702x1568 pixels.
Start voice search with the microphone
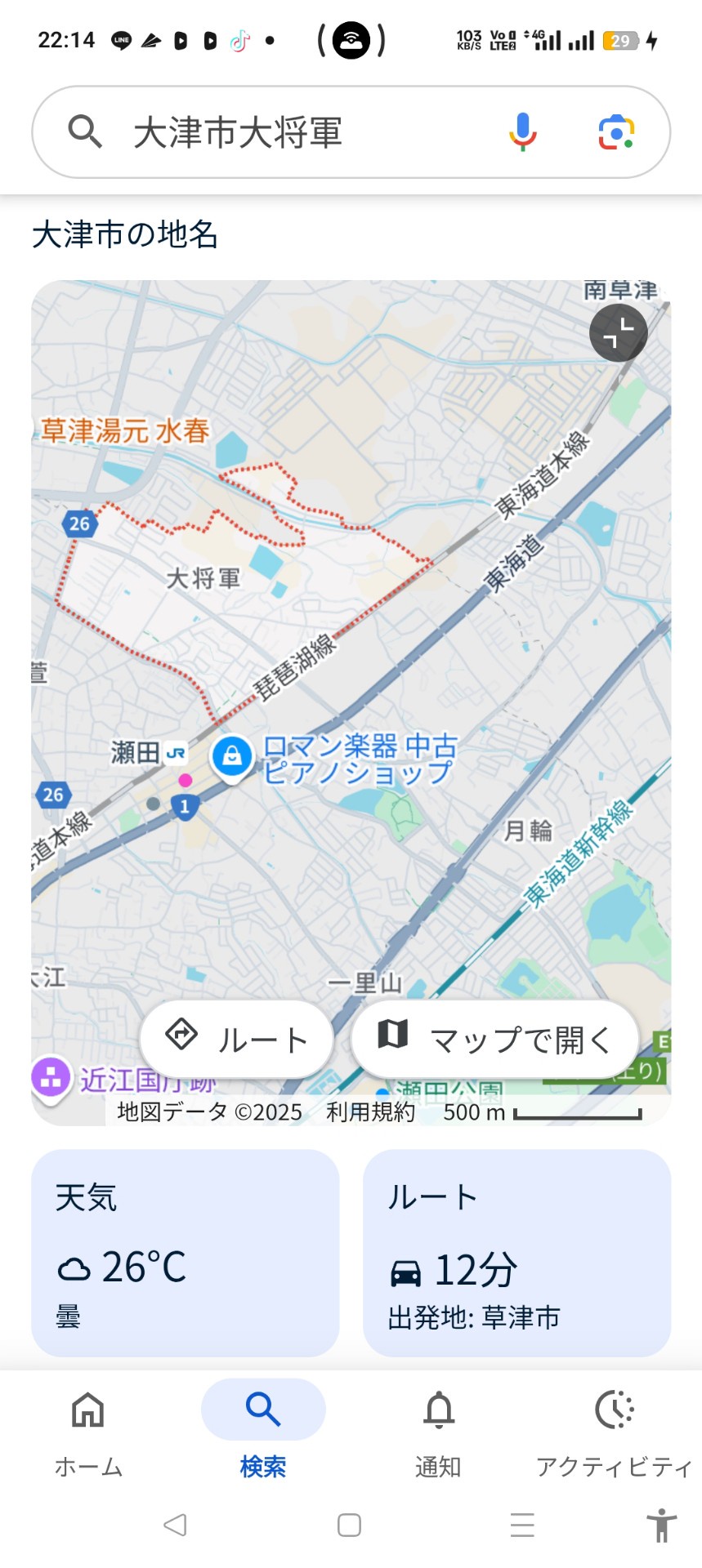tap(522, 132)
